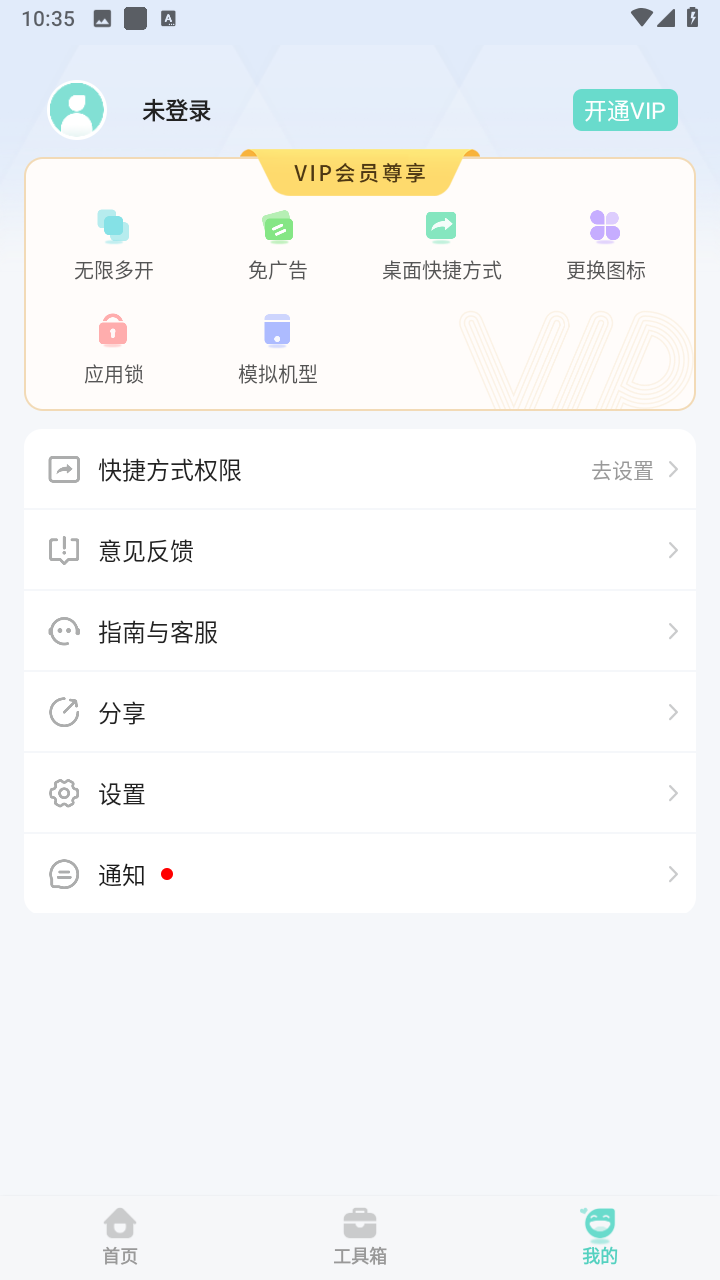
Task: Select the 免广告 feature
Action: (277, 244)
